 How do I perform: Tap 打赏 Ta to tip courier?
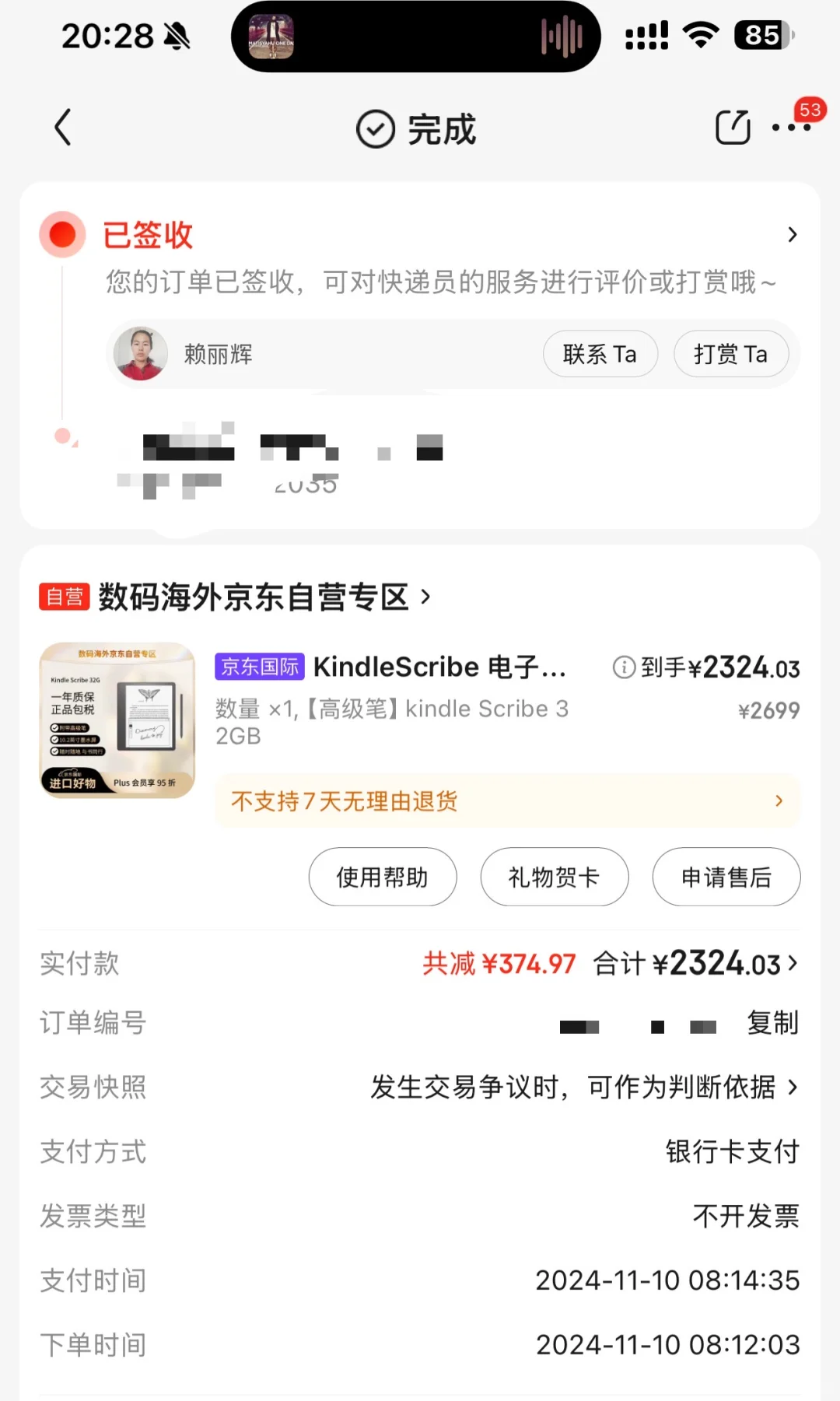[730, 355]
